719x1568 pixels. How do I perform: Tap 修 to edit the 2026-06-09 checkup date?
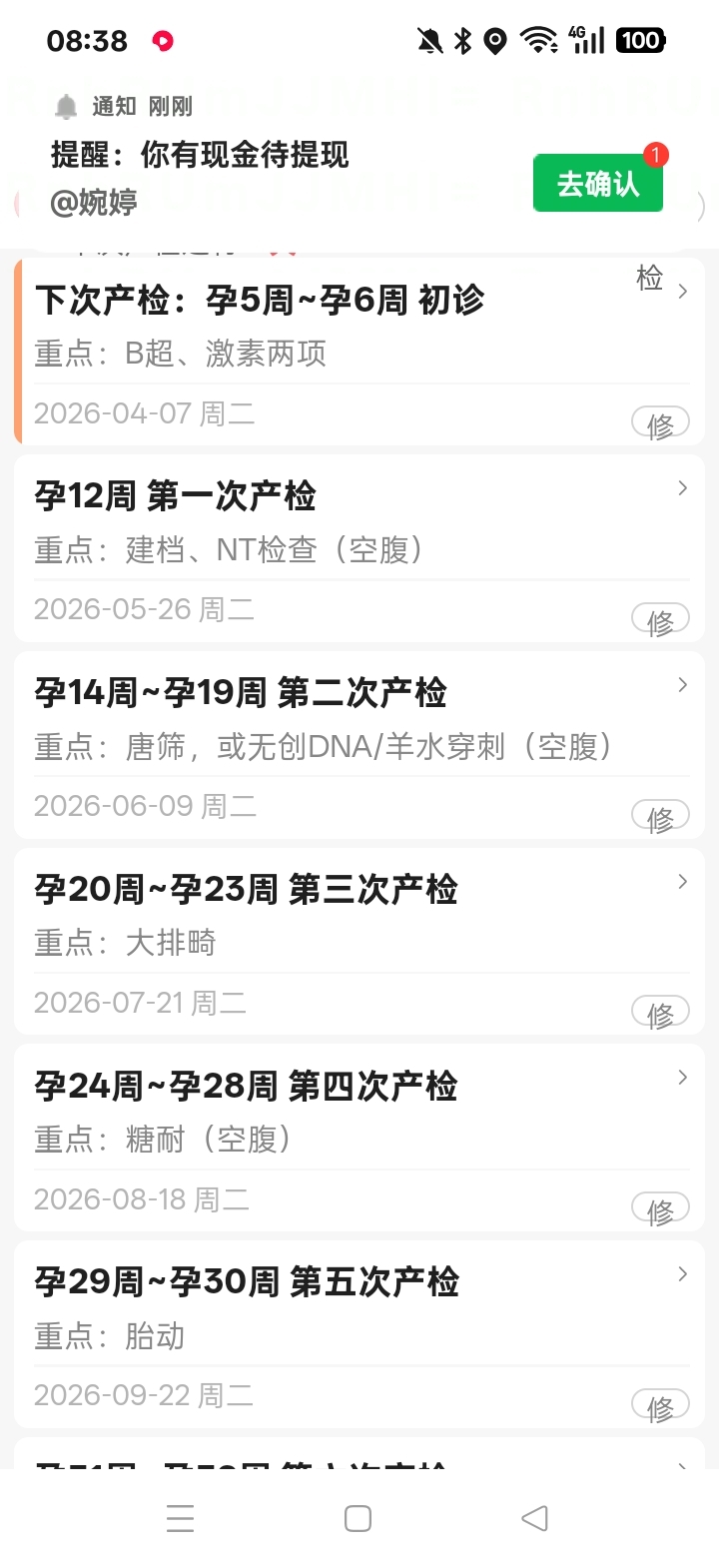(660, 818)
